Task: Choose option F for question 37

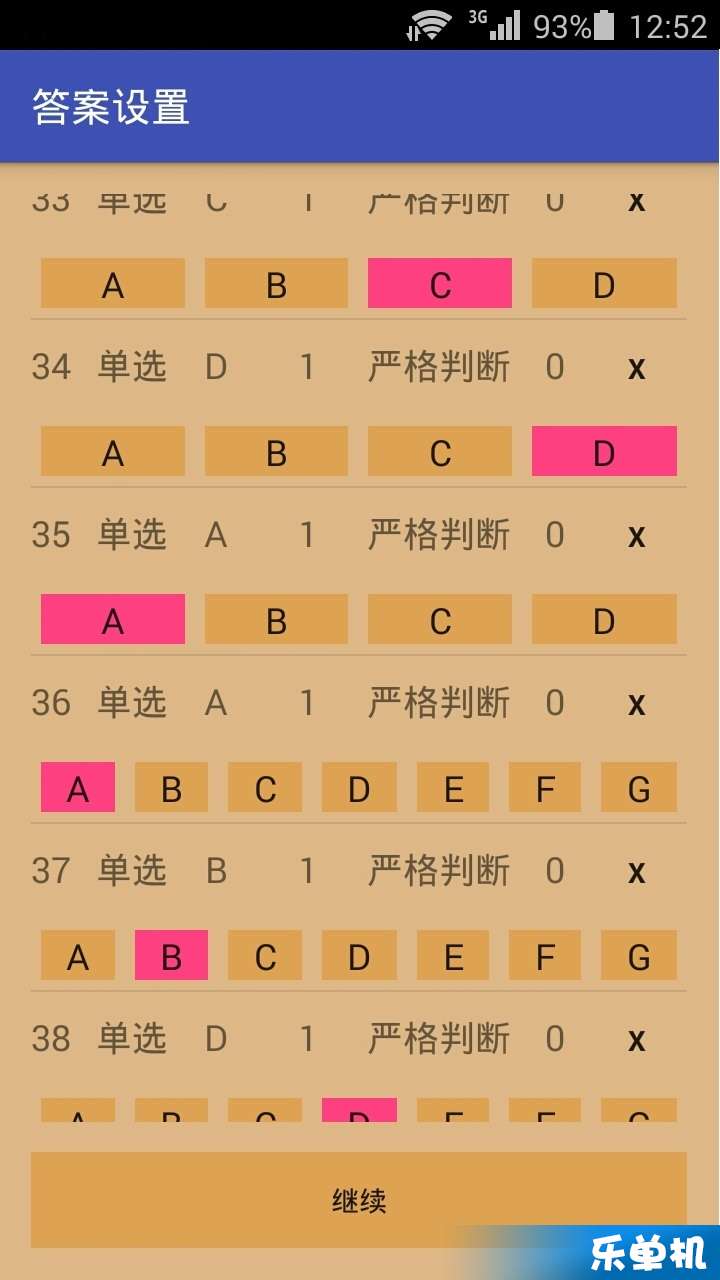Action: point(545,956)
